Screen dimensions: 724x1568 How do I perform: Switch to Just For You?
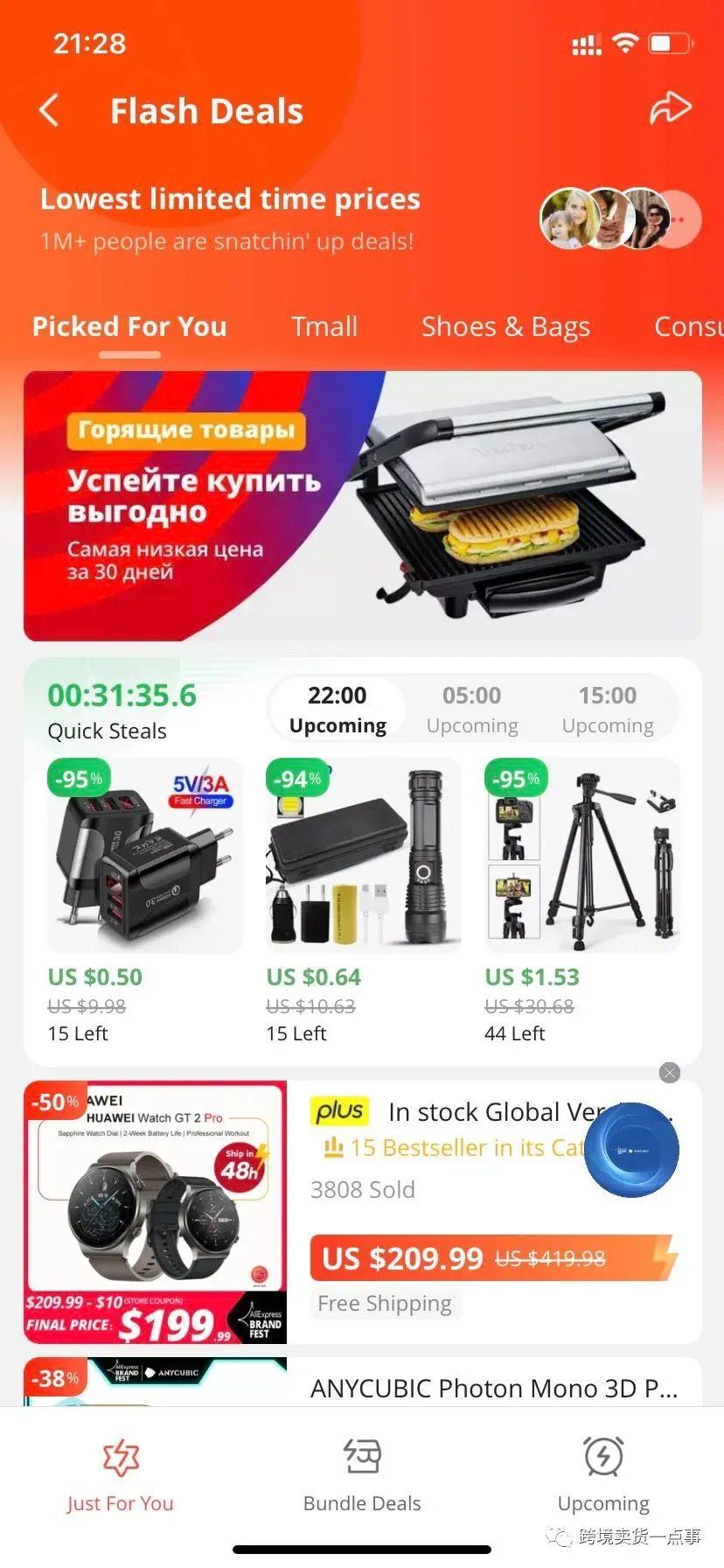point(121,1475)
